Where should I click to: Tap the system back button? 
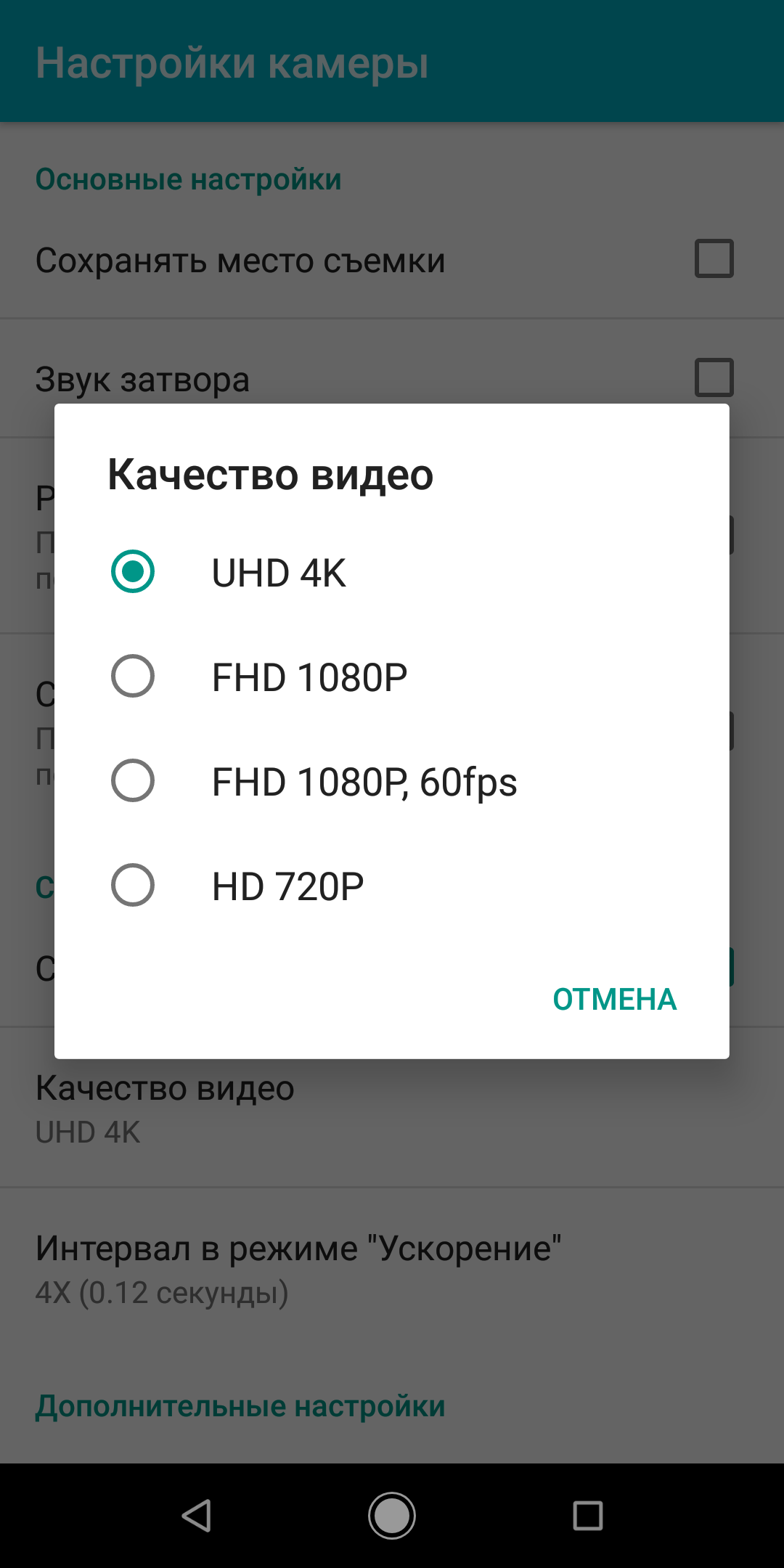pyautogui.click(x=196, y=1516)
